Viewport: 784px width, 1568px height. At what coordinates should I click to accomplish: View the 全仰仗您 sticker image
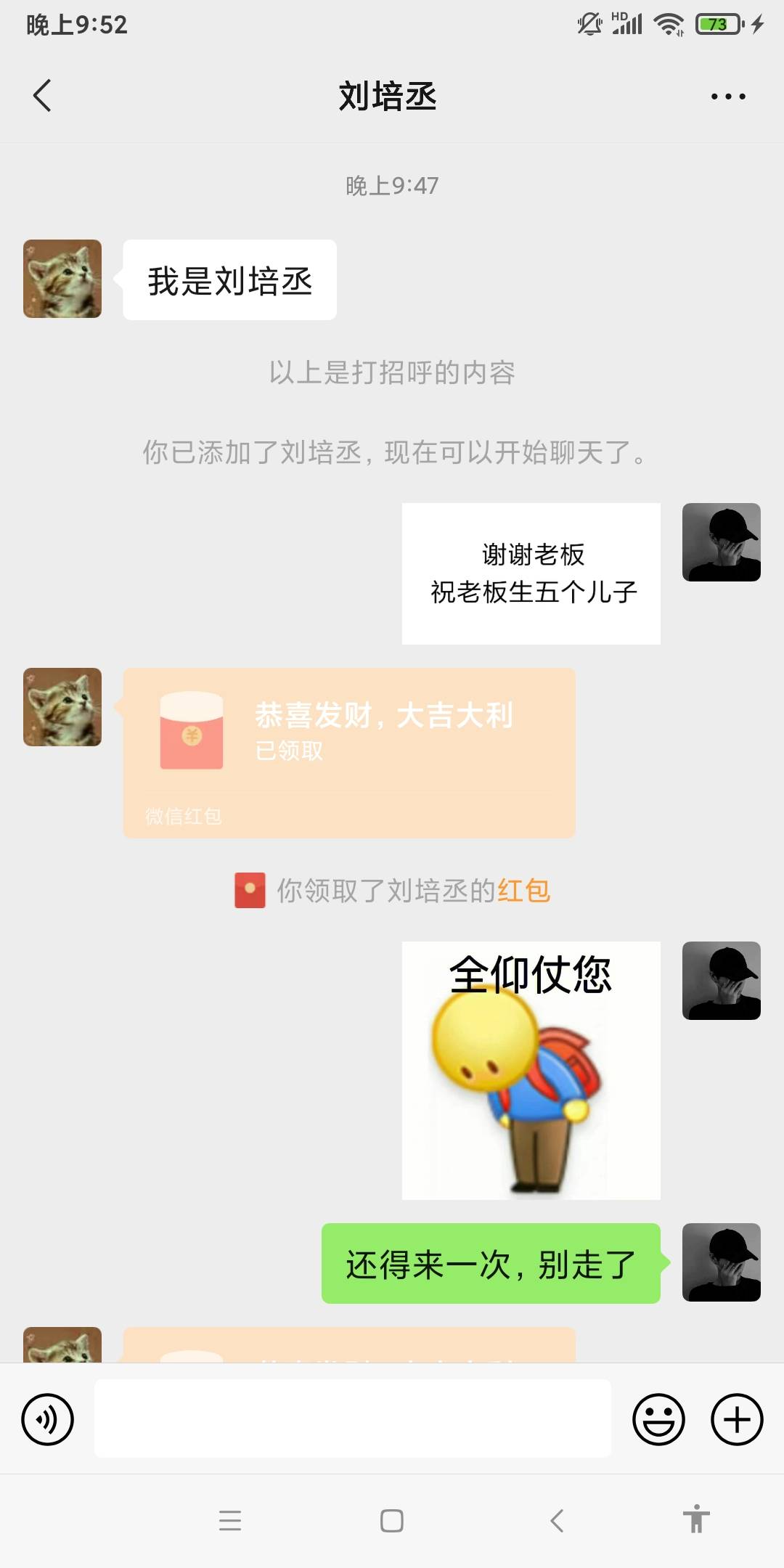point(531,1070)
